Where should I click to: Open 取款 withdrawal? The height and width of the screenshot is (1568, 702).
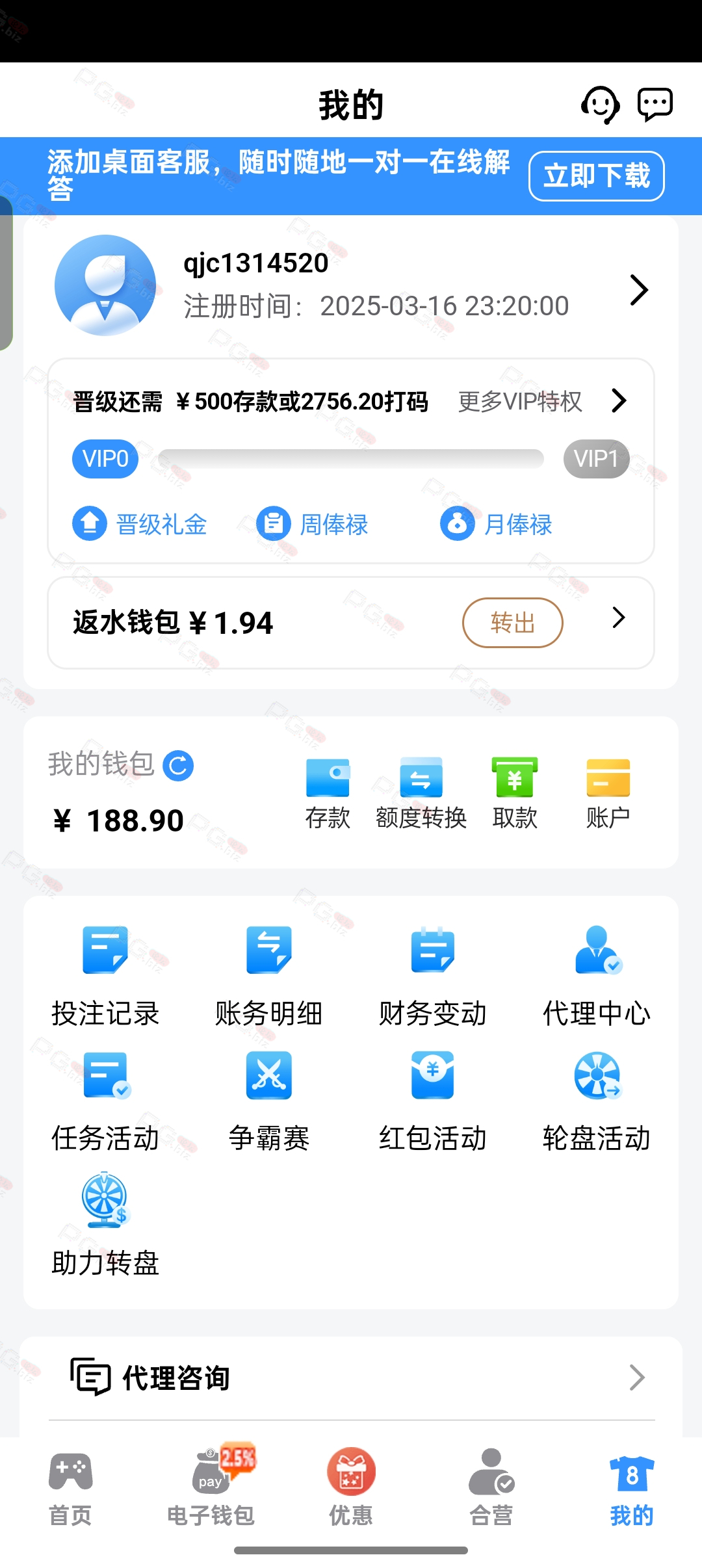(x=515, y=794)
